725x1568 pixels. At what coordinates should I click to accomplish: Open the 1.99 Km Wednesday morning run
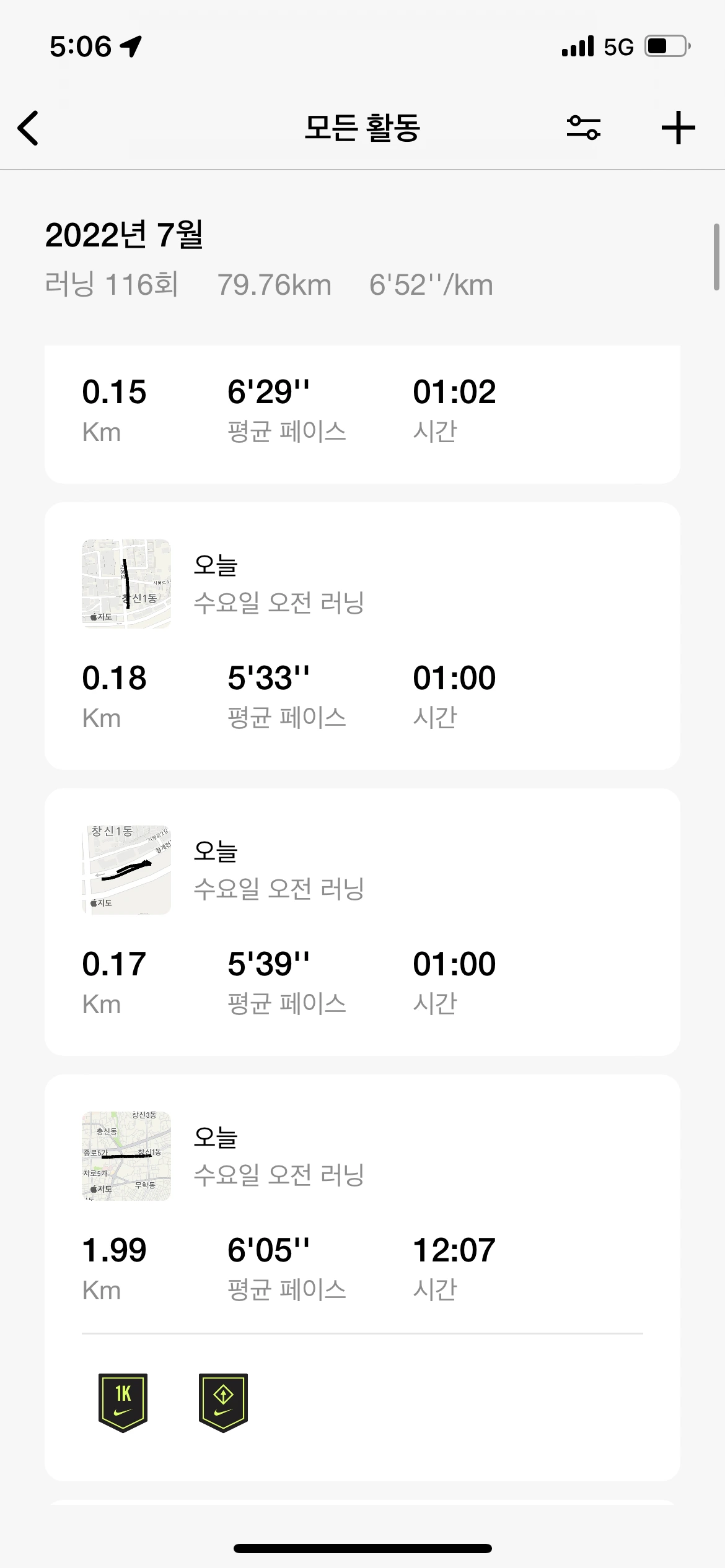pyautogui.click(x=362, y=1208)
